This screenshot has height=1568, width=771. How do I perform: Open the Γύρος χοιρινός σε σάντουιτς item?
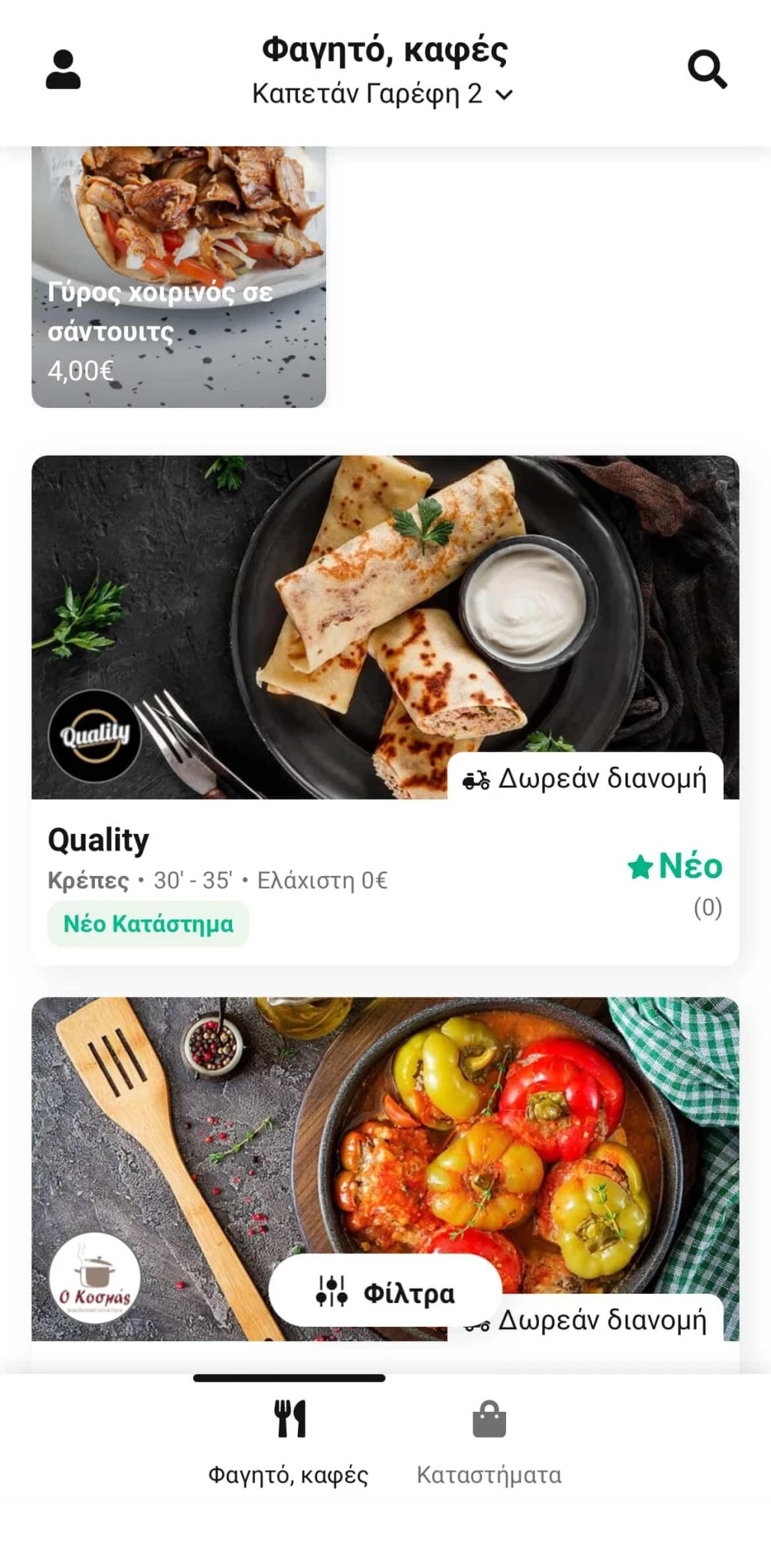click(x=178, y=277)
